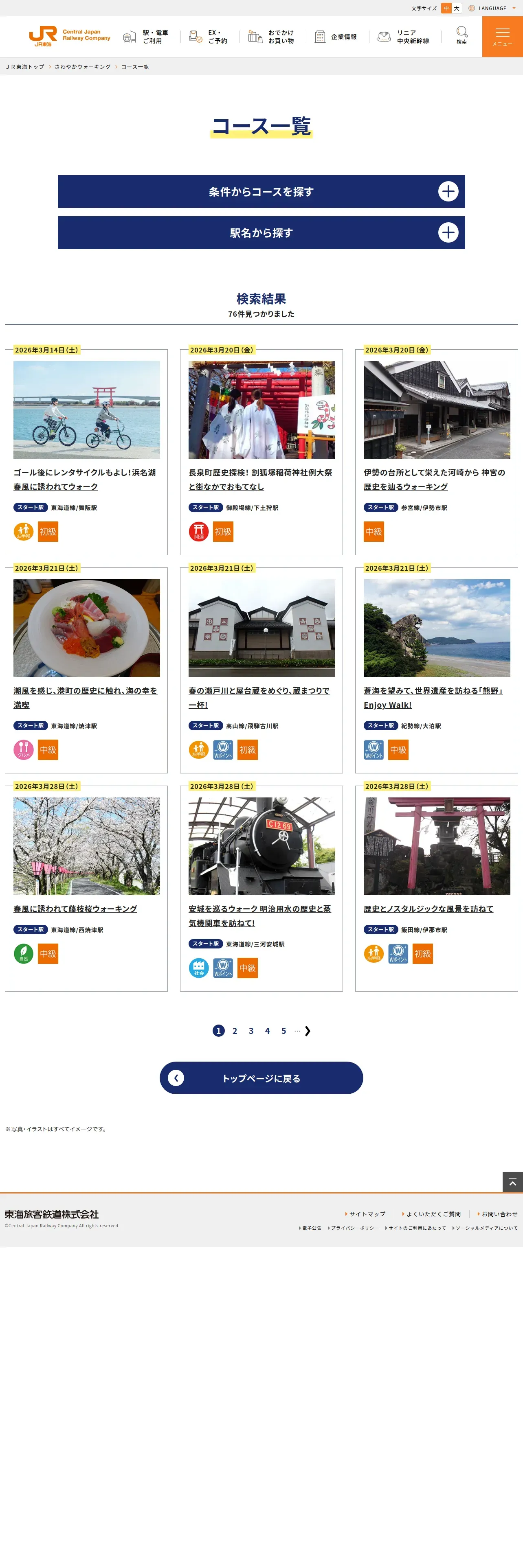
Task: Expand 条件からコースを探す panel
Action: tap(261, 192)
